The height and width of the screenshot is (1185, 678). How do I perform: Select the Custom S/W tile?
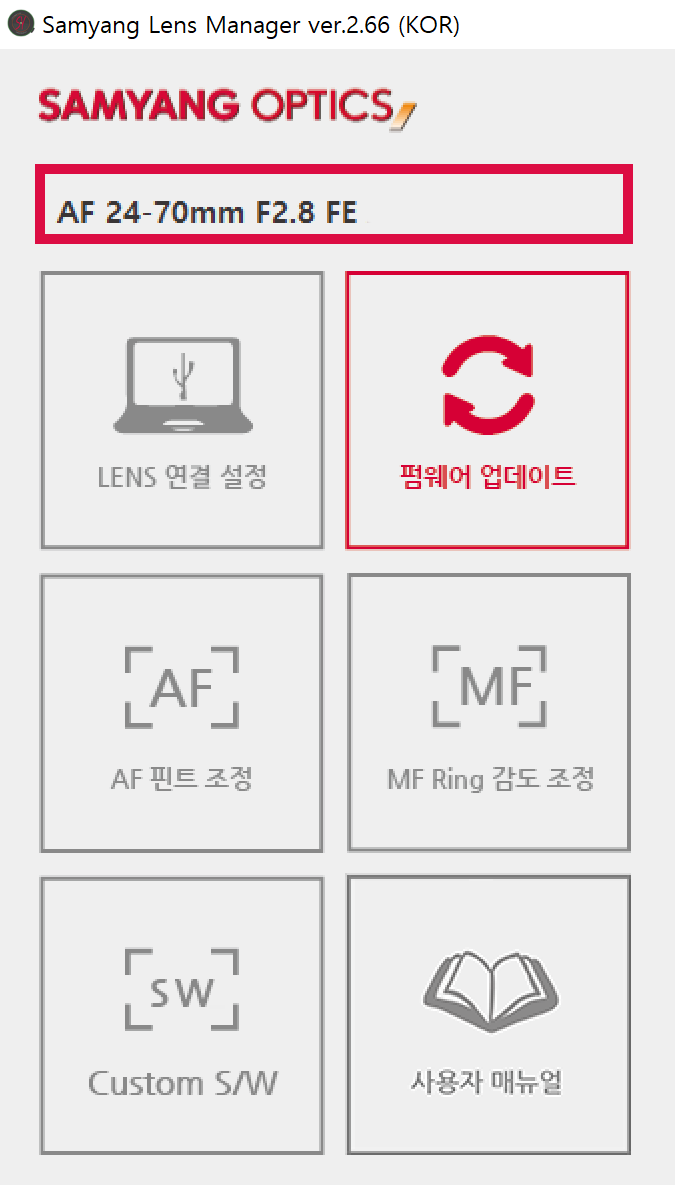click(x=182, y=1015)
